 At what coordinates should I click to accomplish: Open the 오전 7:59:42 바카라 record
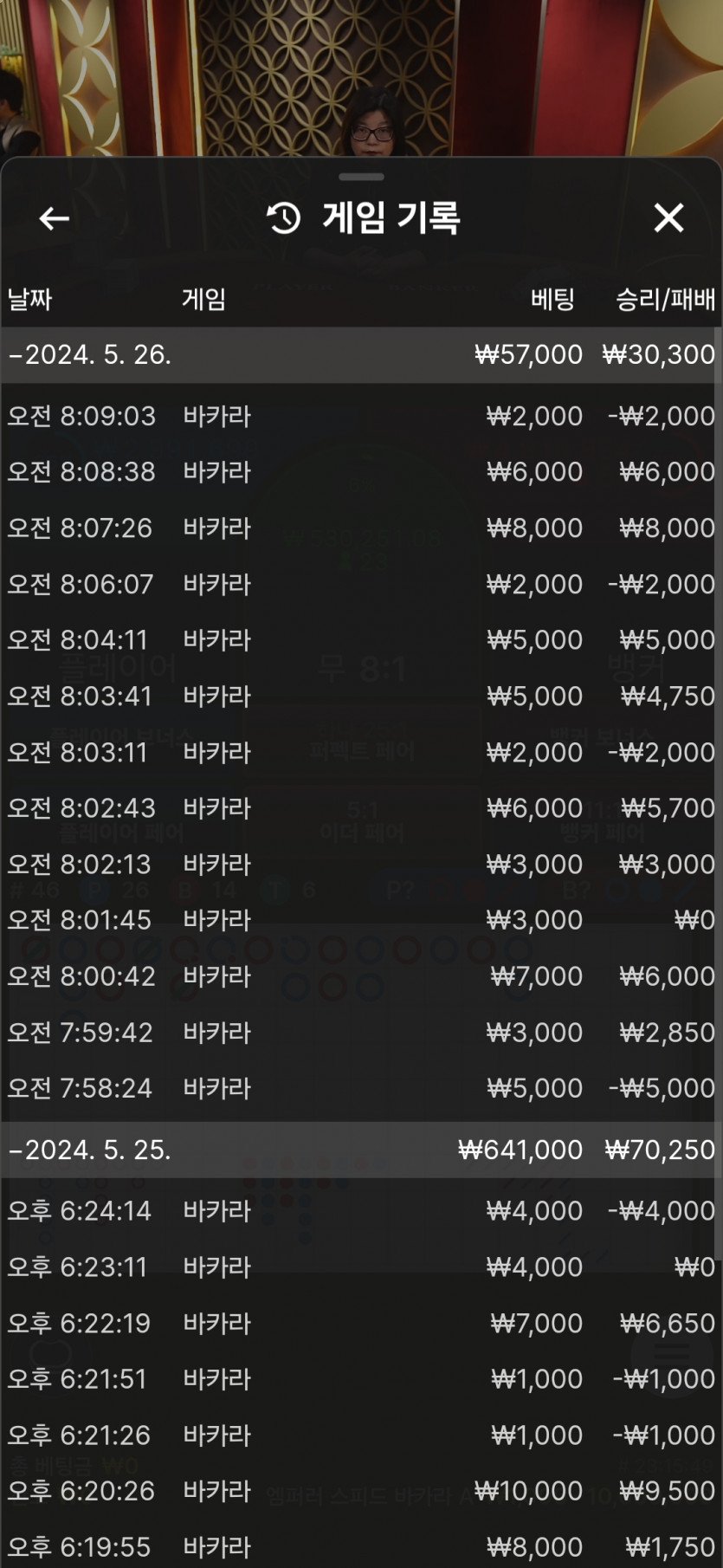pos(360,1033)
